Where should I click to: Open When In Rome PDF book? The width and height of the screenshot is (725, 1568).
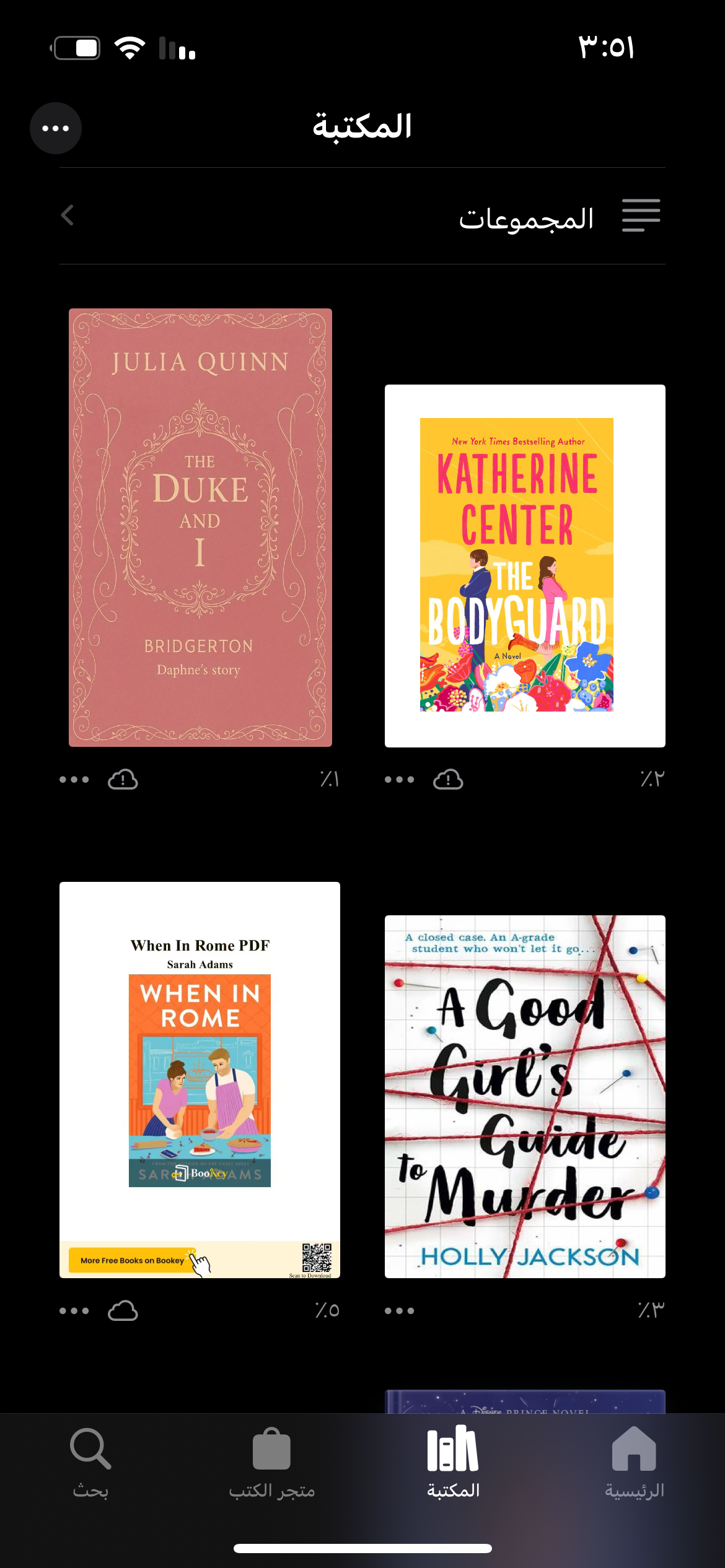200,1079
